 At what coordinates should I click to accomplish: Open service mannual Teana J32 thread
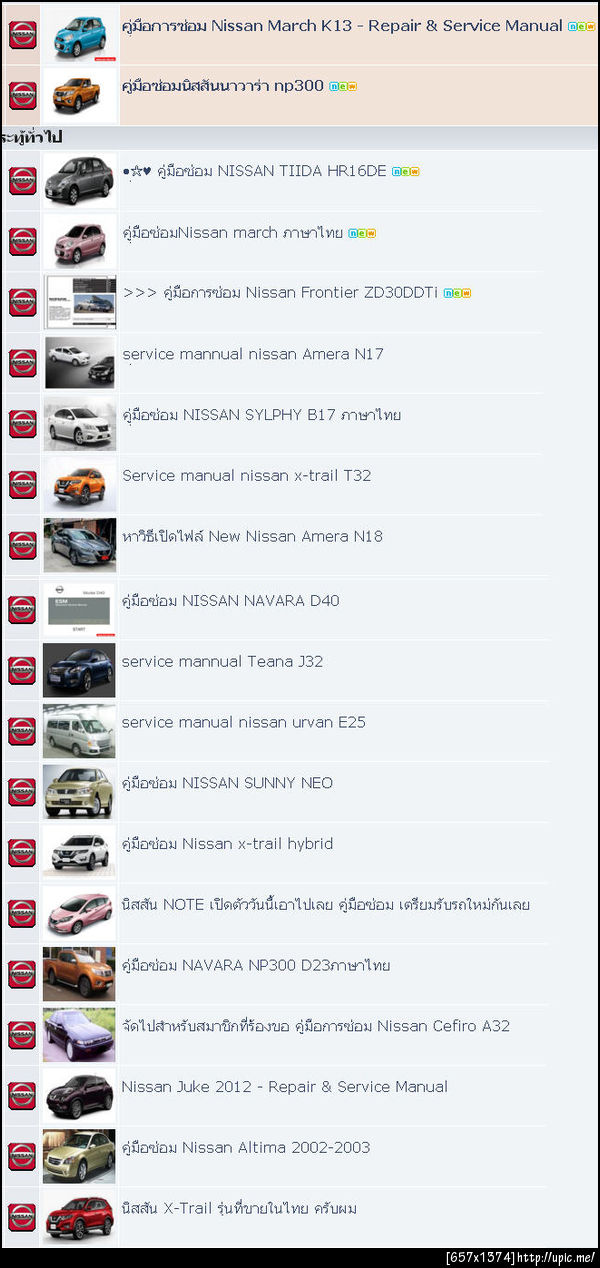222,661
